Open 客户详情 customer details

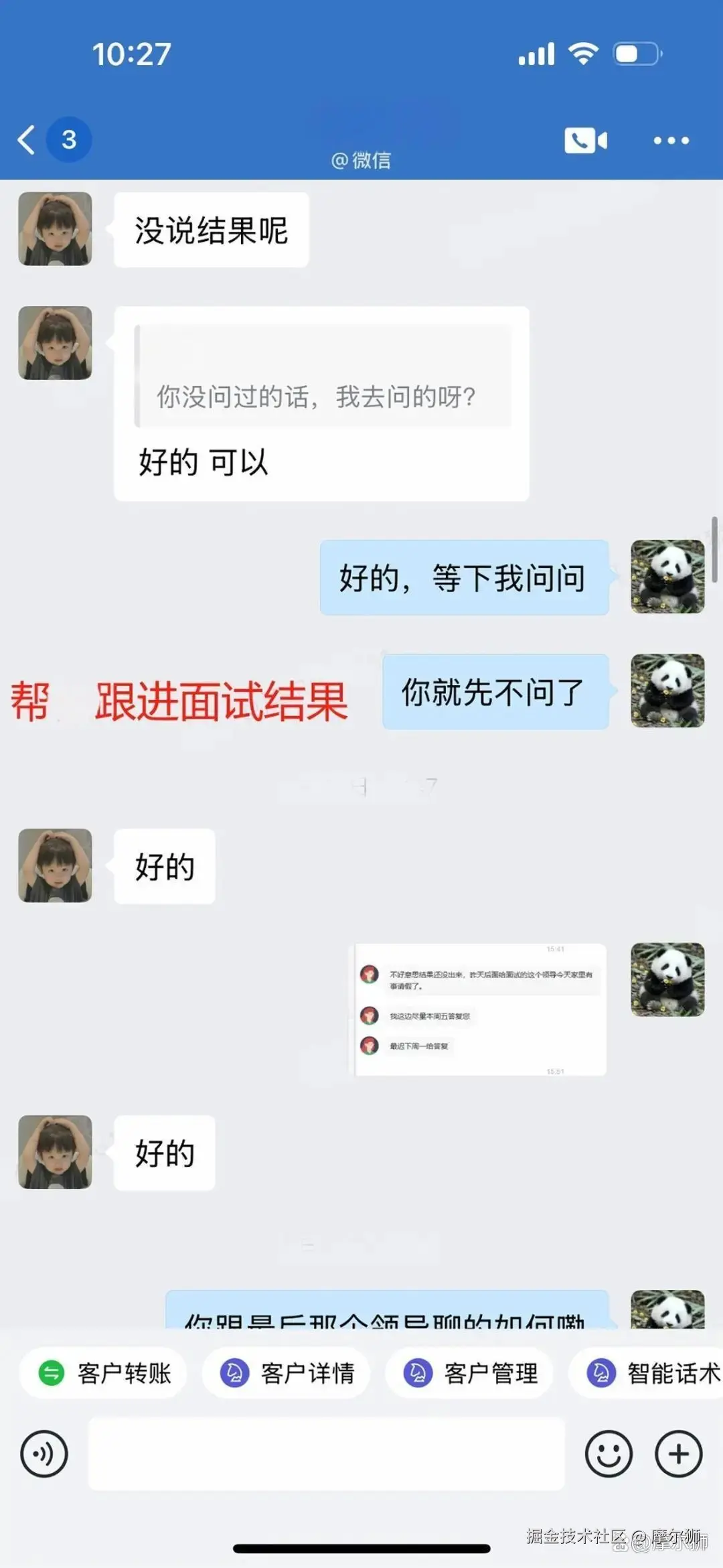[x=287, y=1374]
